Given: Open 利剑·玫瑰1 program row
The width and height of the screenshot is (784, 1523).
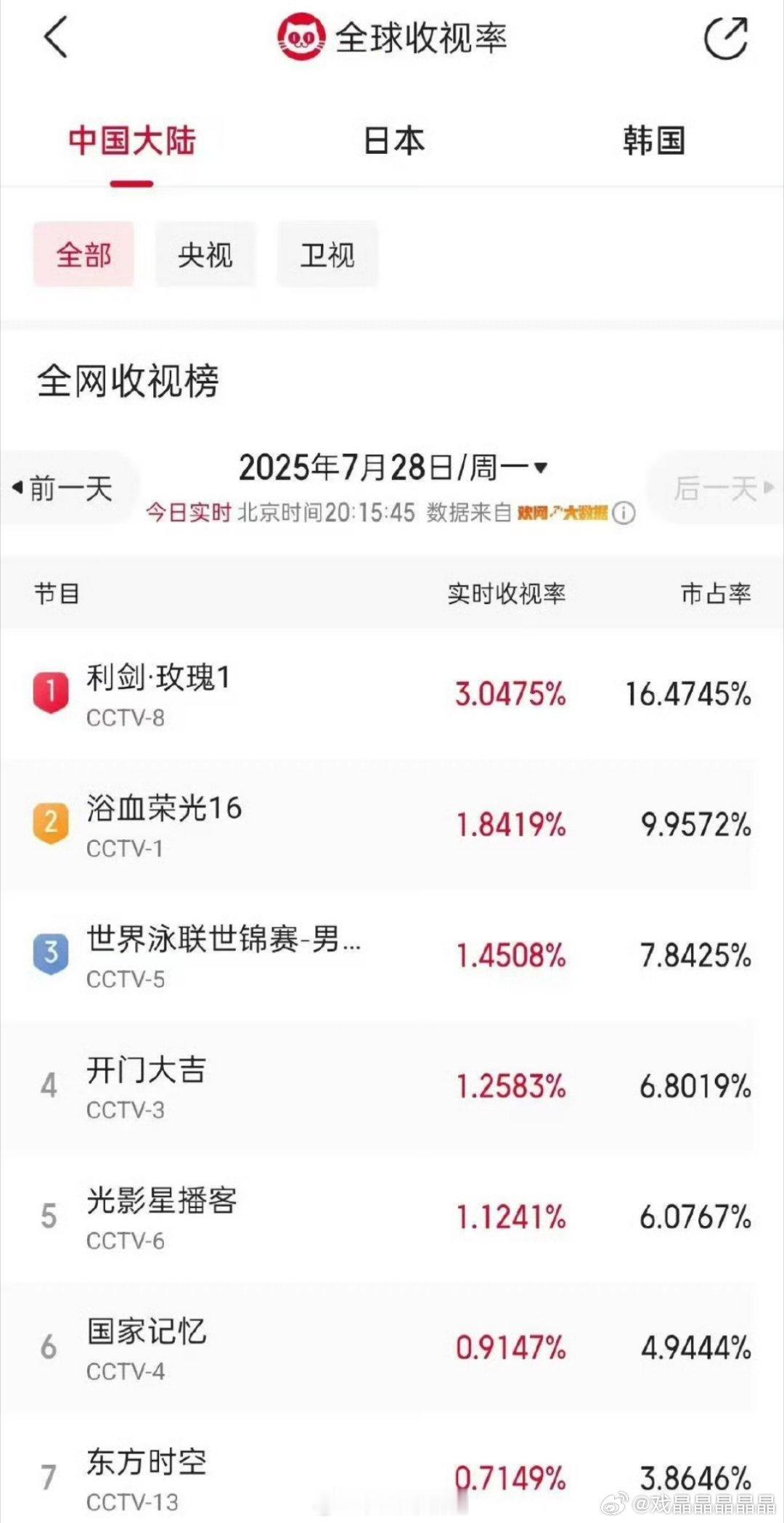Looking at the screenshot, I should 392,695.
